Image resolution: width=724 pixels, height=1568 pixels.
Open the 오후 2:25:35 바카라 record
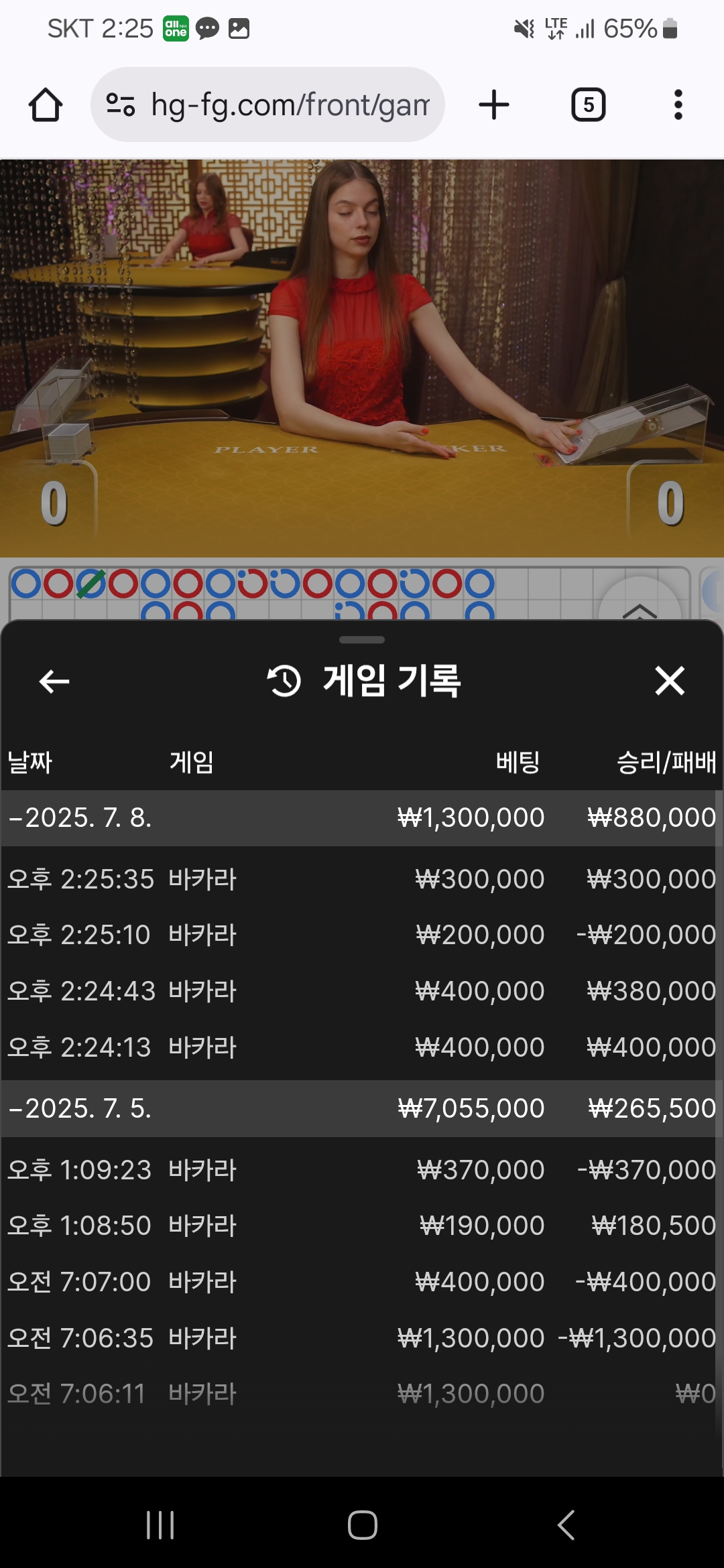coord(362,879)
